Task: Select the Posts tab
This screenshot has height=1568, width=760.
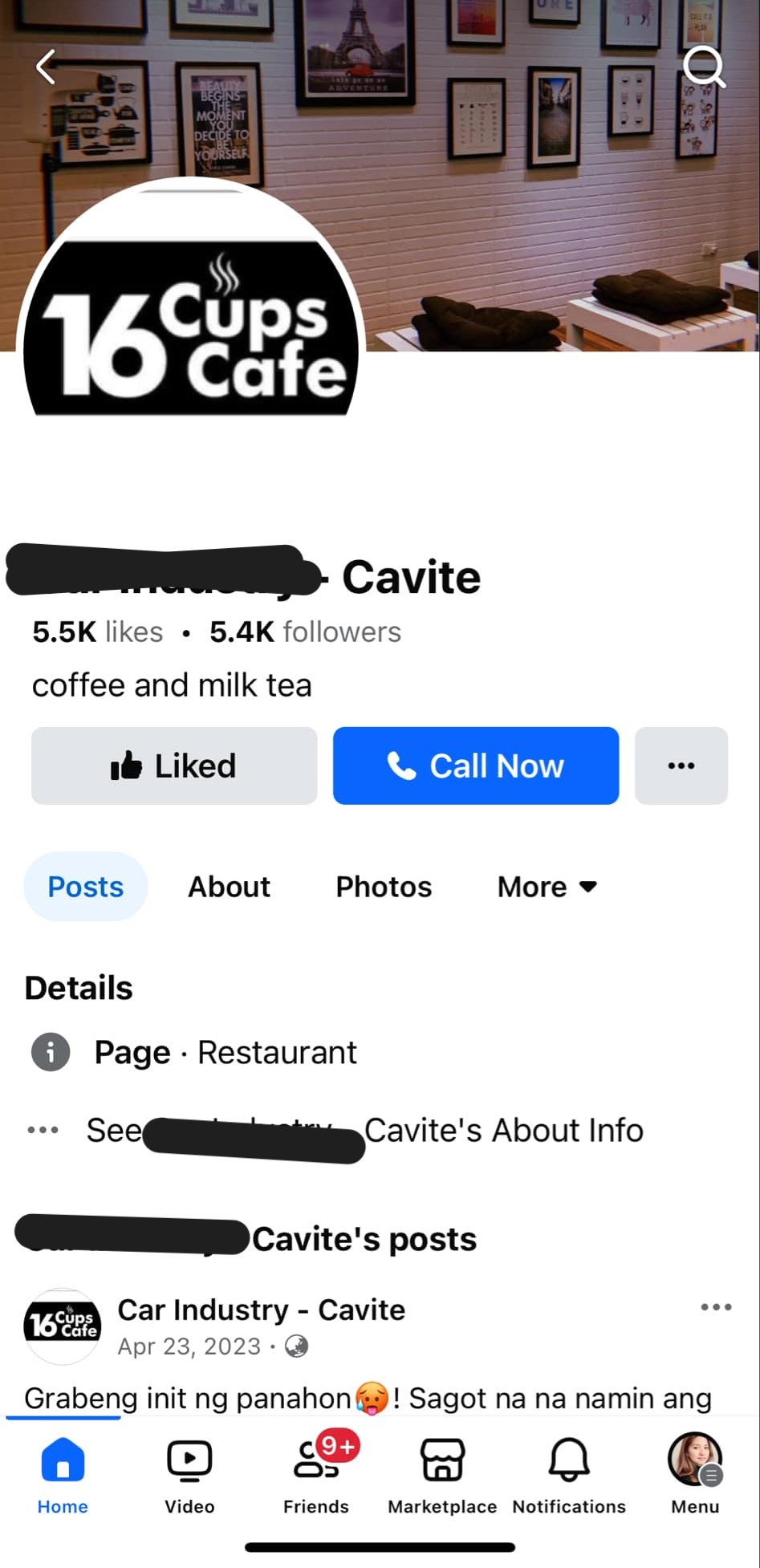Action: click(86, 887)
